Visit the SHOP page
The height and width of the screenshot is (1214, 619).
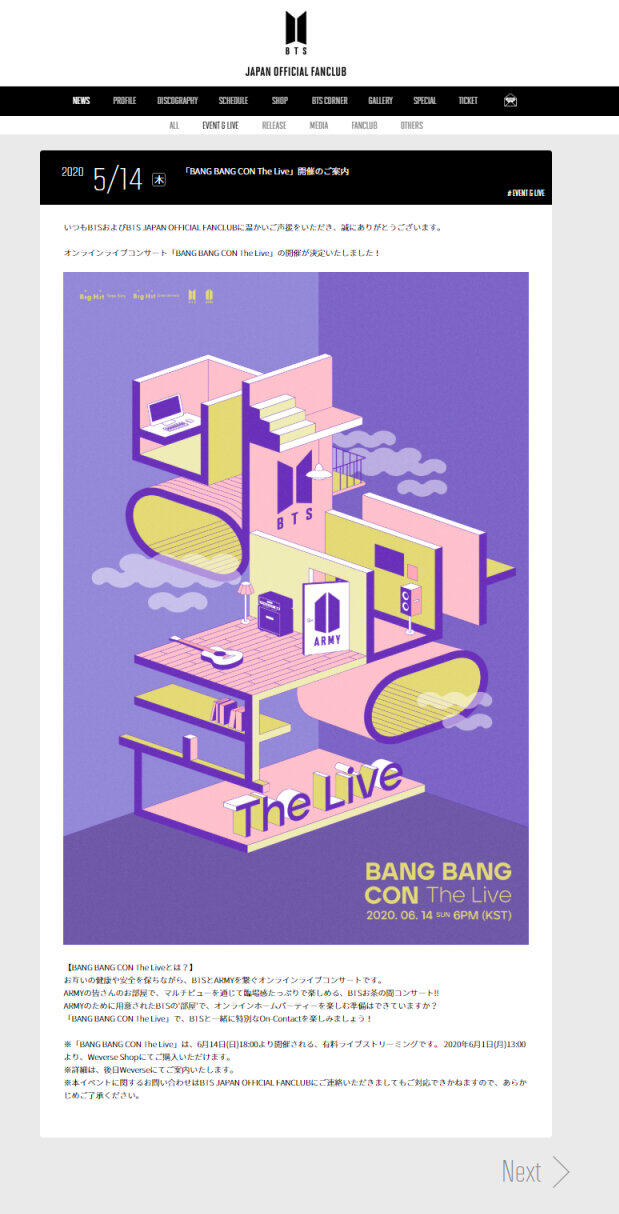pyautogui.click(x=280, y=101)
